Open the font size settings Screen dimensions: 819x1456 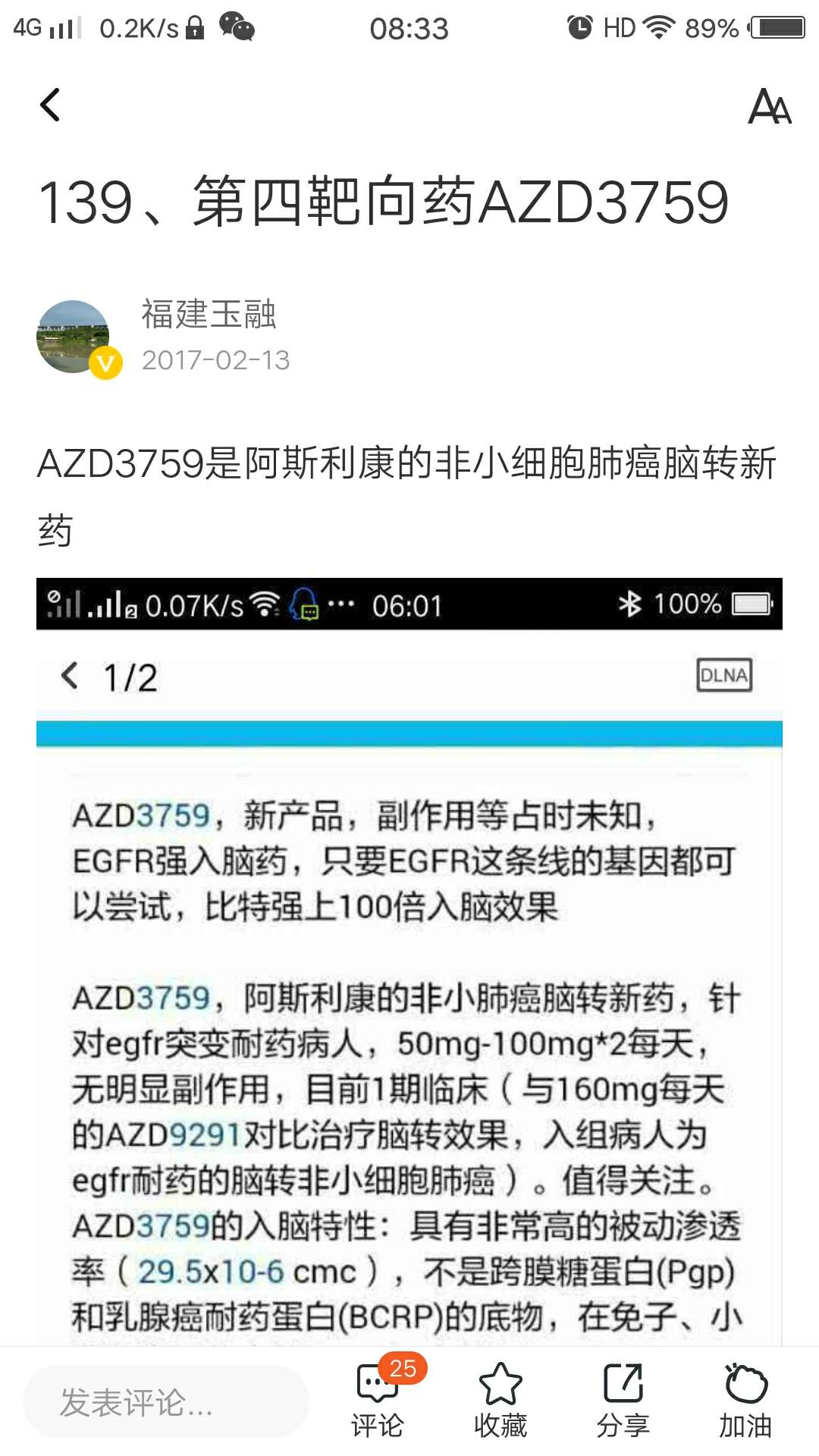(769, 106)
